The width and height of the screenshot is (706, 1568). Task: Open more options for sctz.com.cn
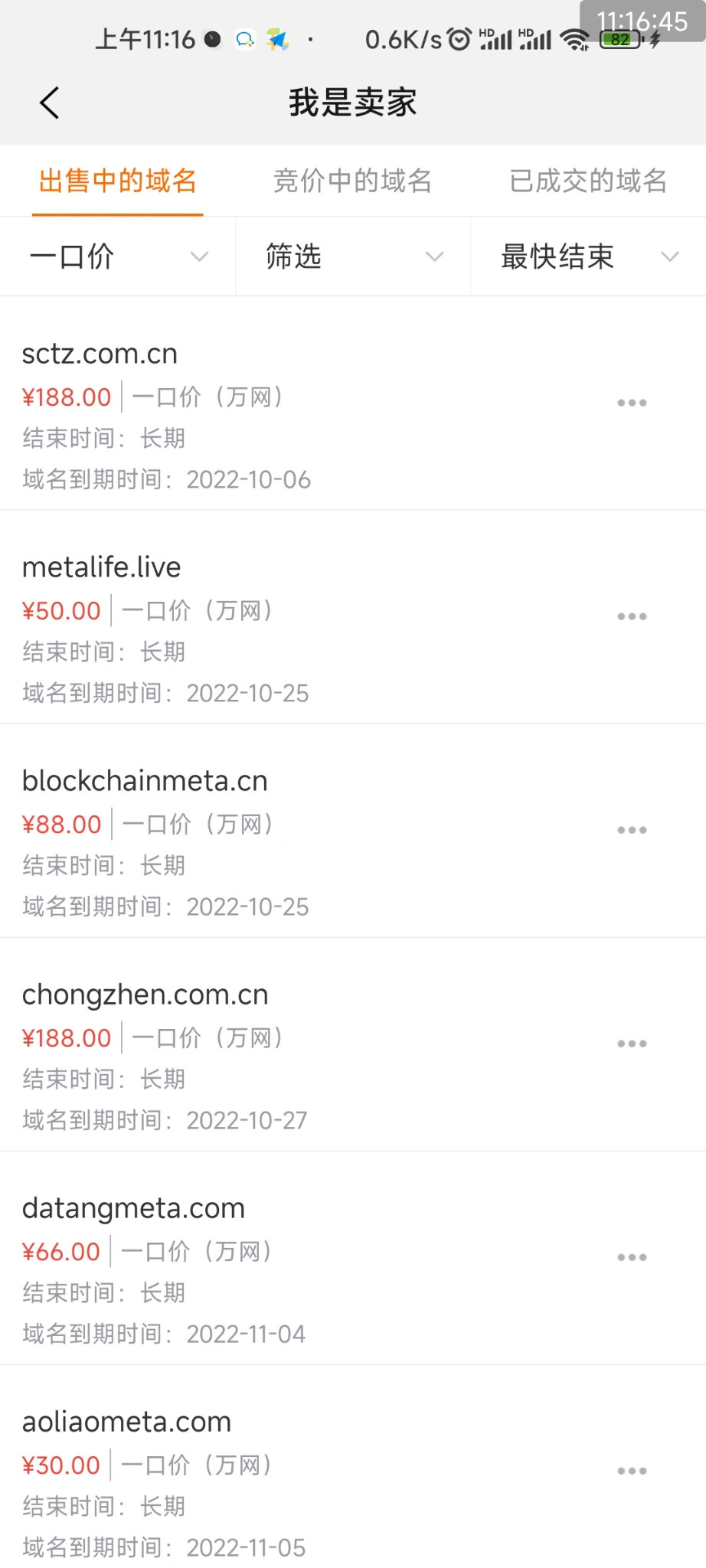click(632, 403)
